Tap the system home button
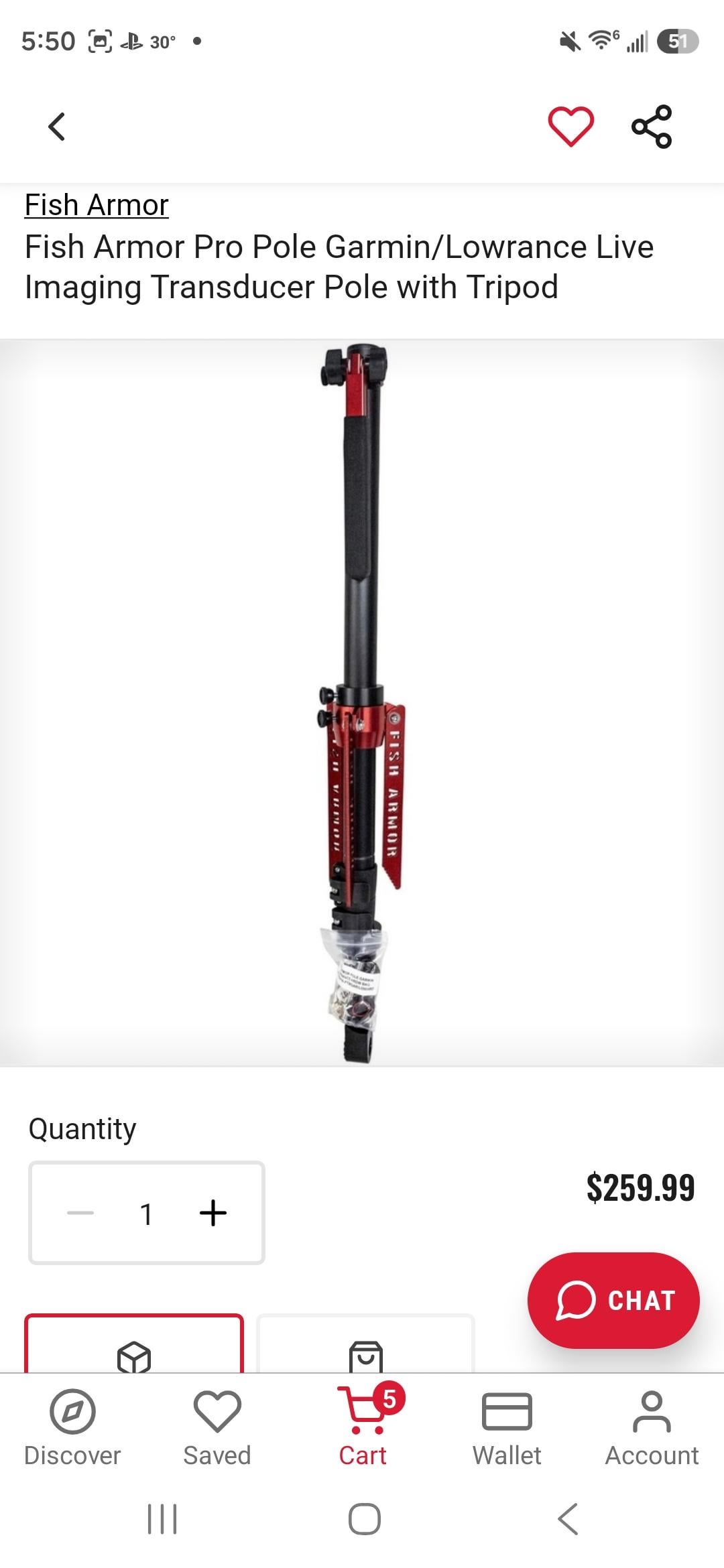This screenshot has width=724, height=1568. point(364,1518)
